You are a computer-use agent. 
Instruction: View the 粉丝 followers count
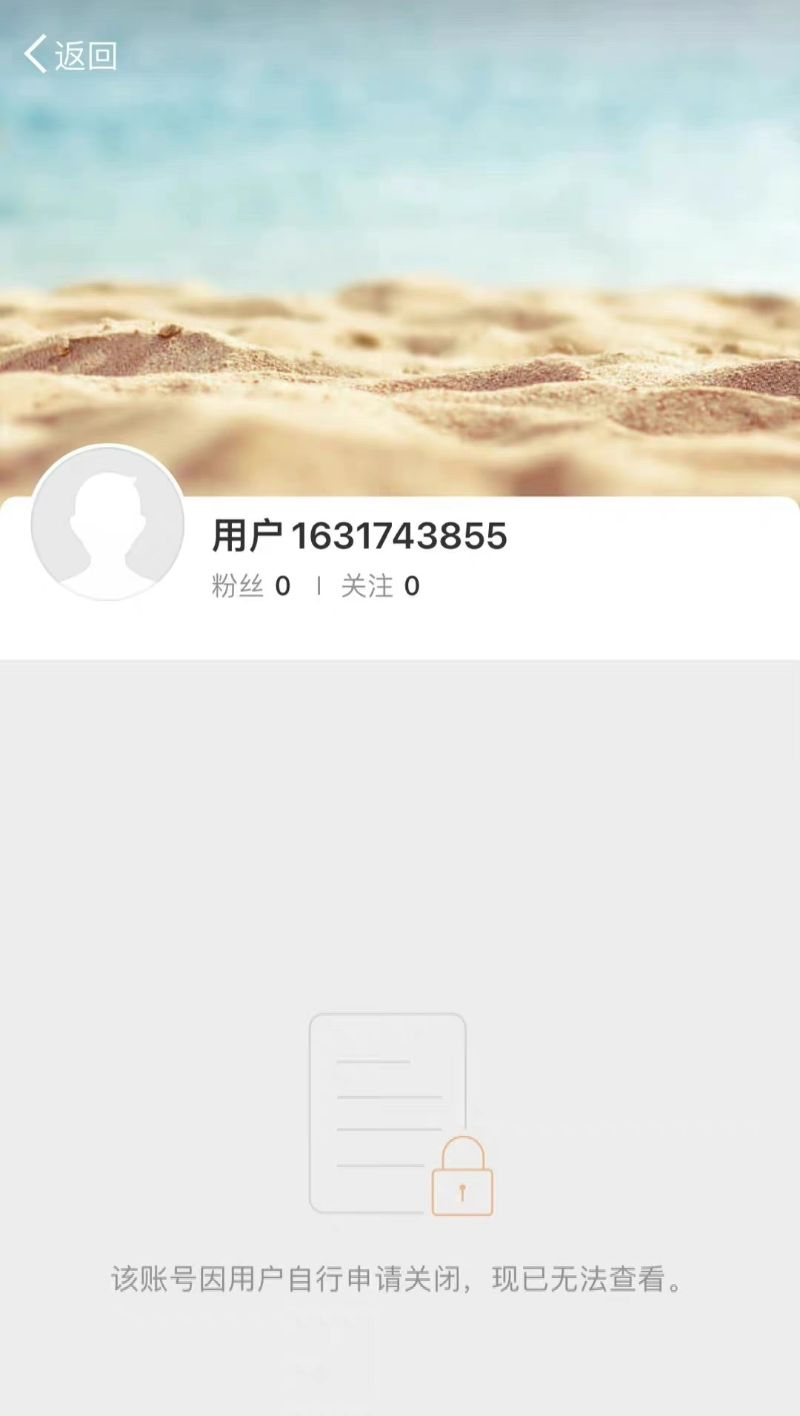[251, 586]
